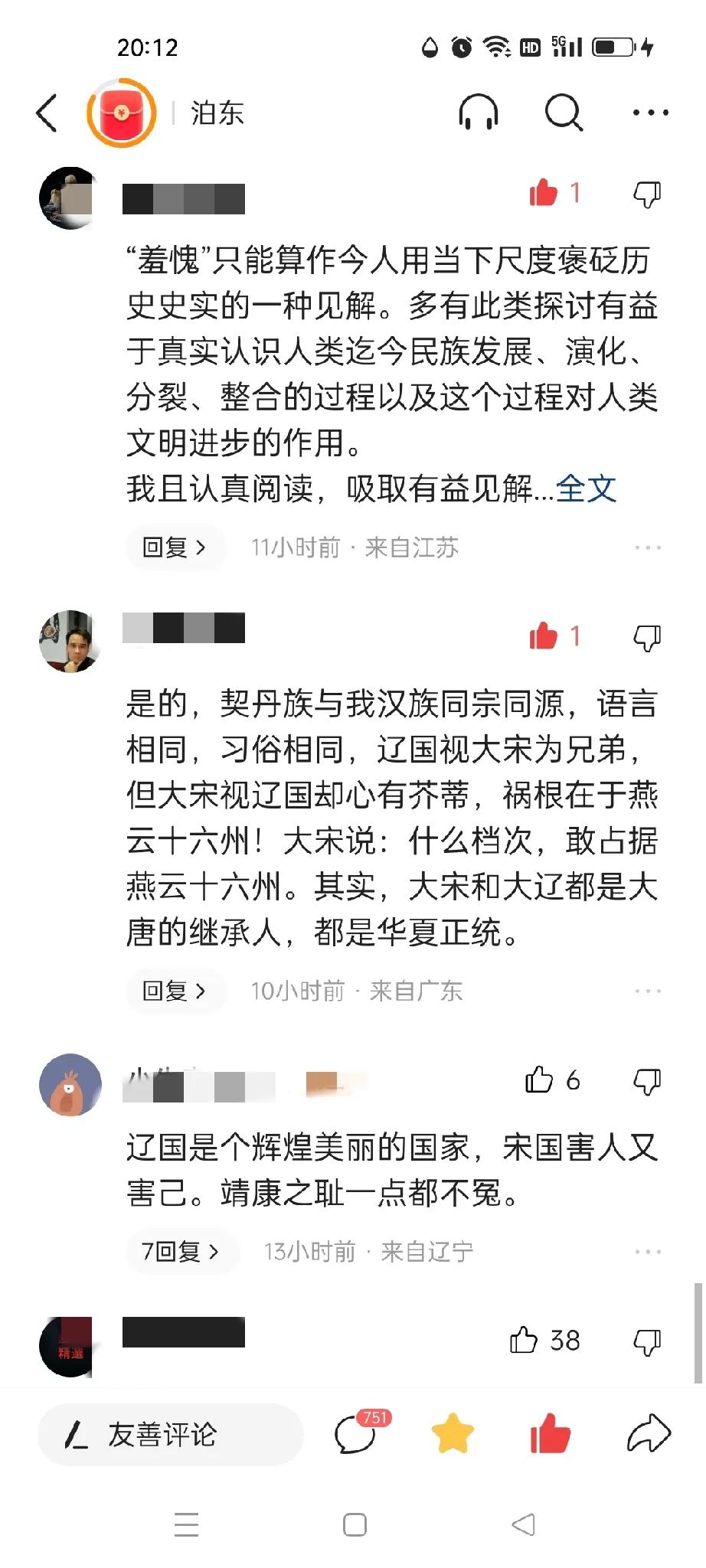Reply to the comment from 广东

pyautogui.click(x=175, y=991)
